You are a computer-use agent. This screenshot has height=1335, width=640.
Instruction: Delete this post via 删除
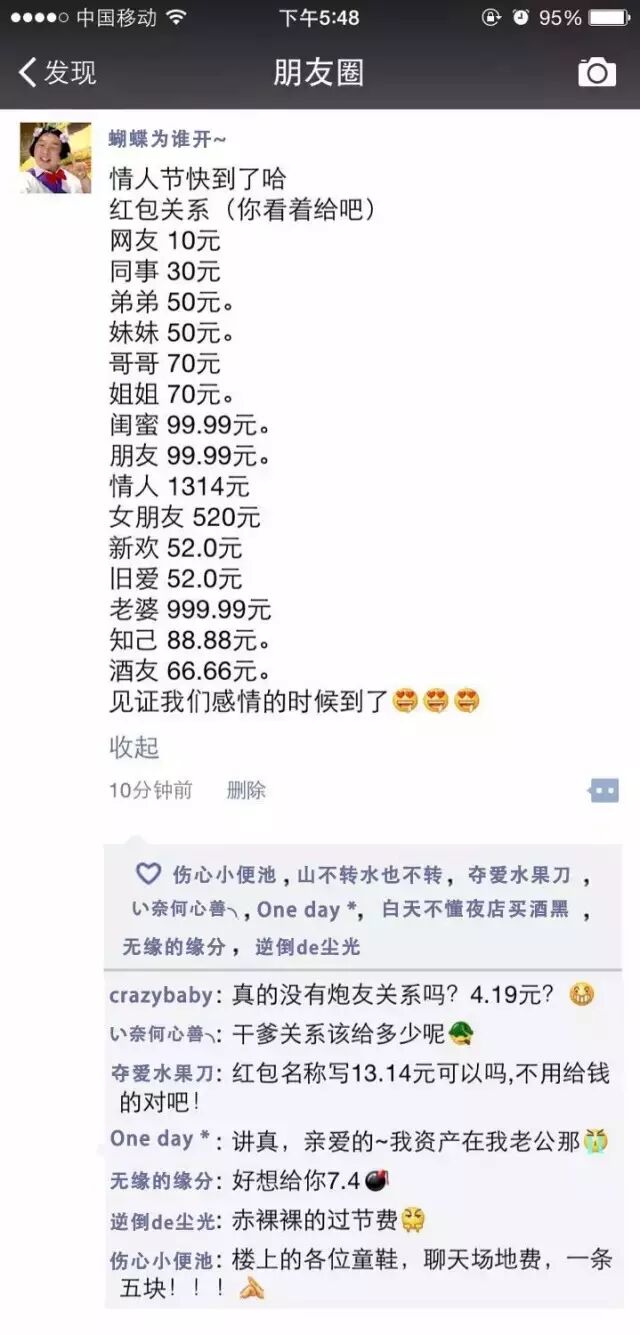246,790
